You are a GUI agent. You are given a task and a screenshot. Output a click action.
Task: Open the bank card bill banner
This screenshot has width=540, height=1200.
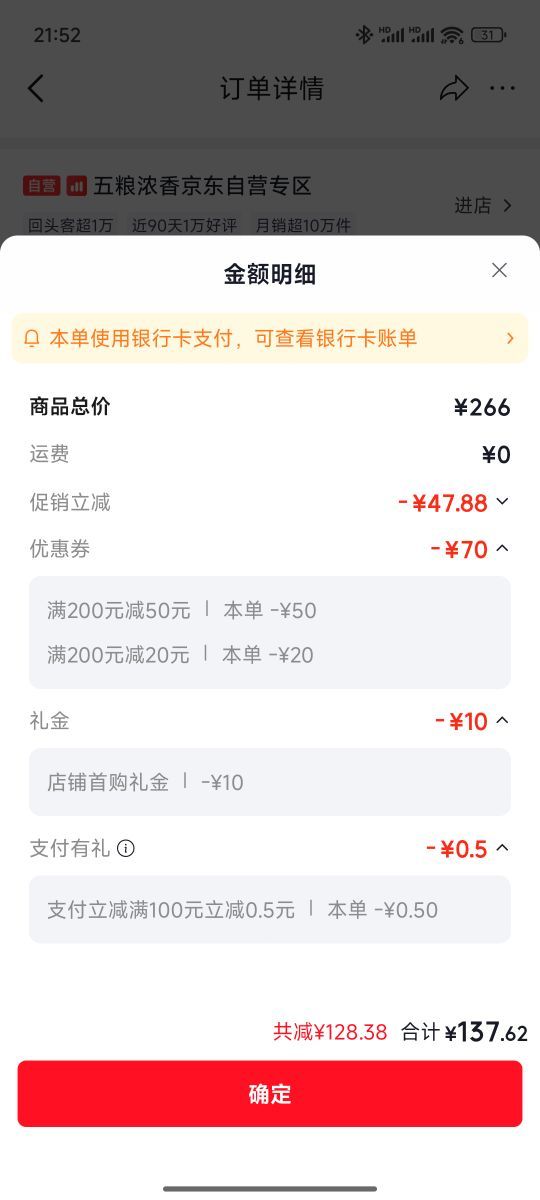[270, 338]
